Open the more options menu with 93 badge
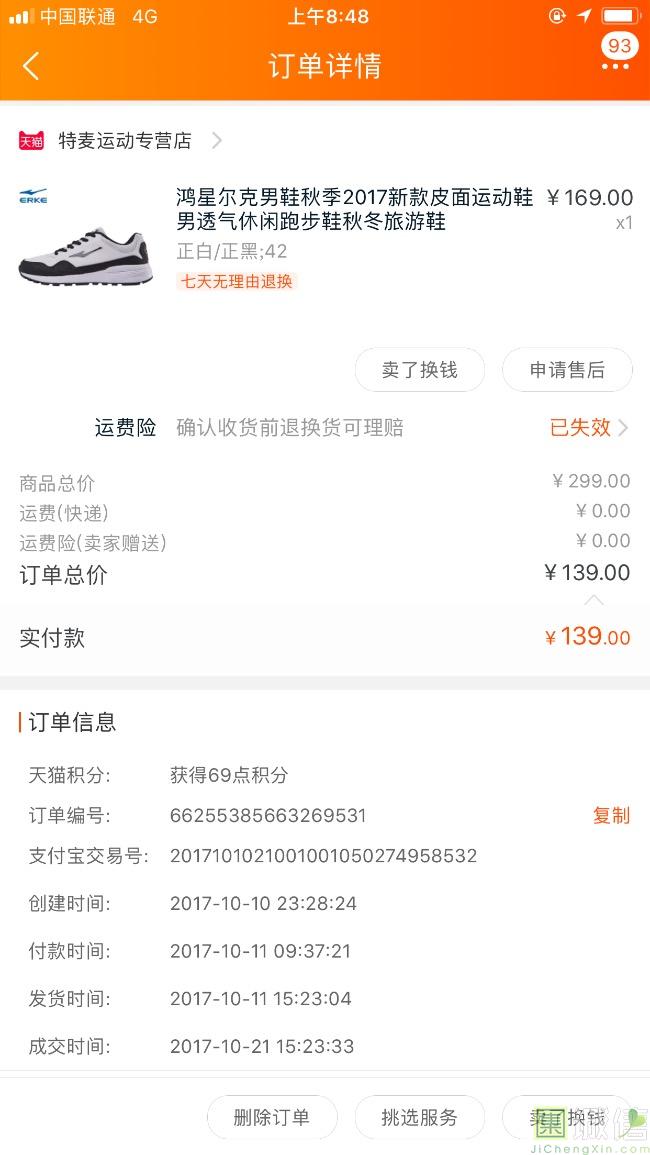This screenshot has height=1155, width=650. pos(615,62)
